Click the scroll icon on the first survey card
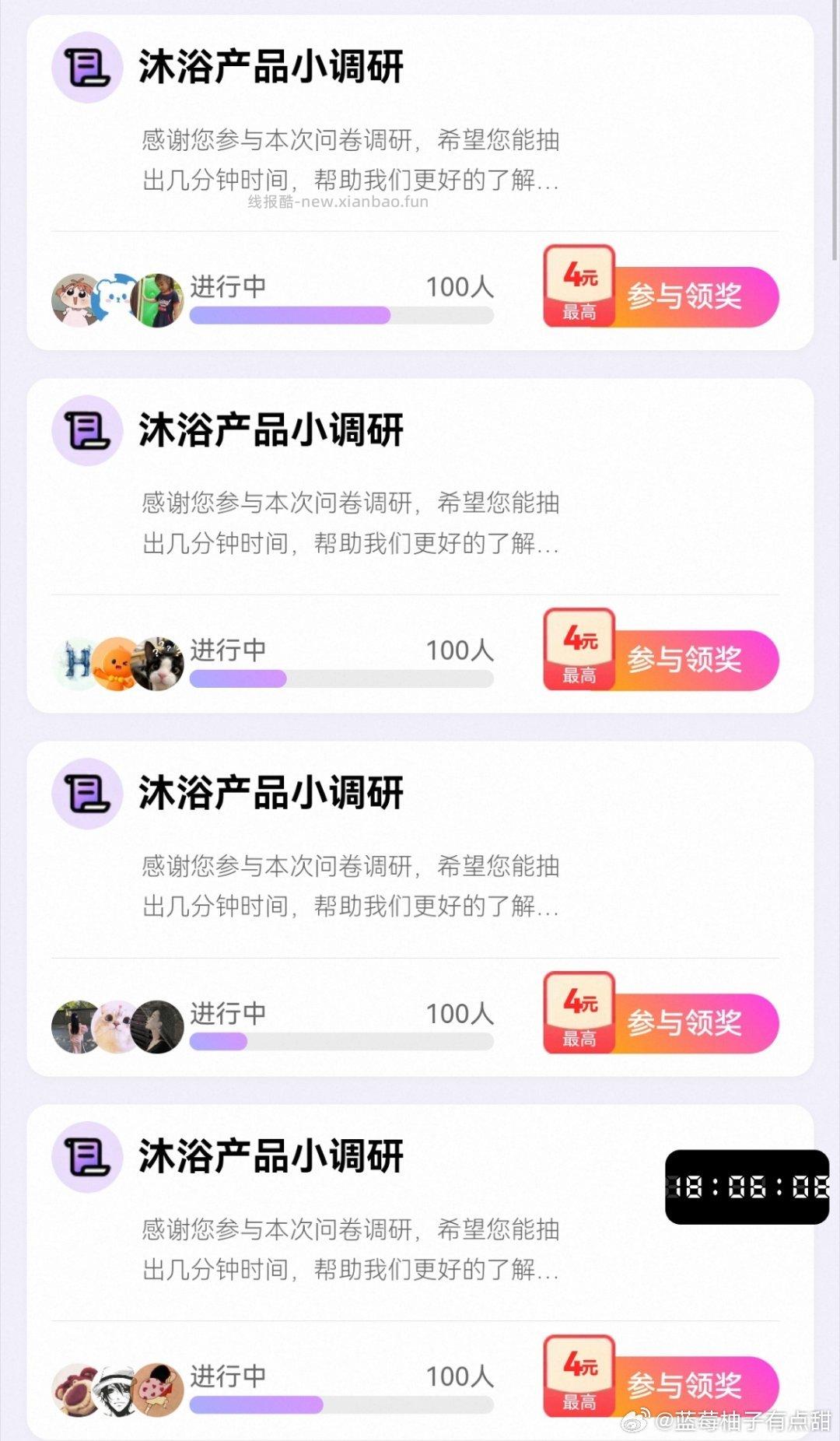 pos(87,68)
